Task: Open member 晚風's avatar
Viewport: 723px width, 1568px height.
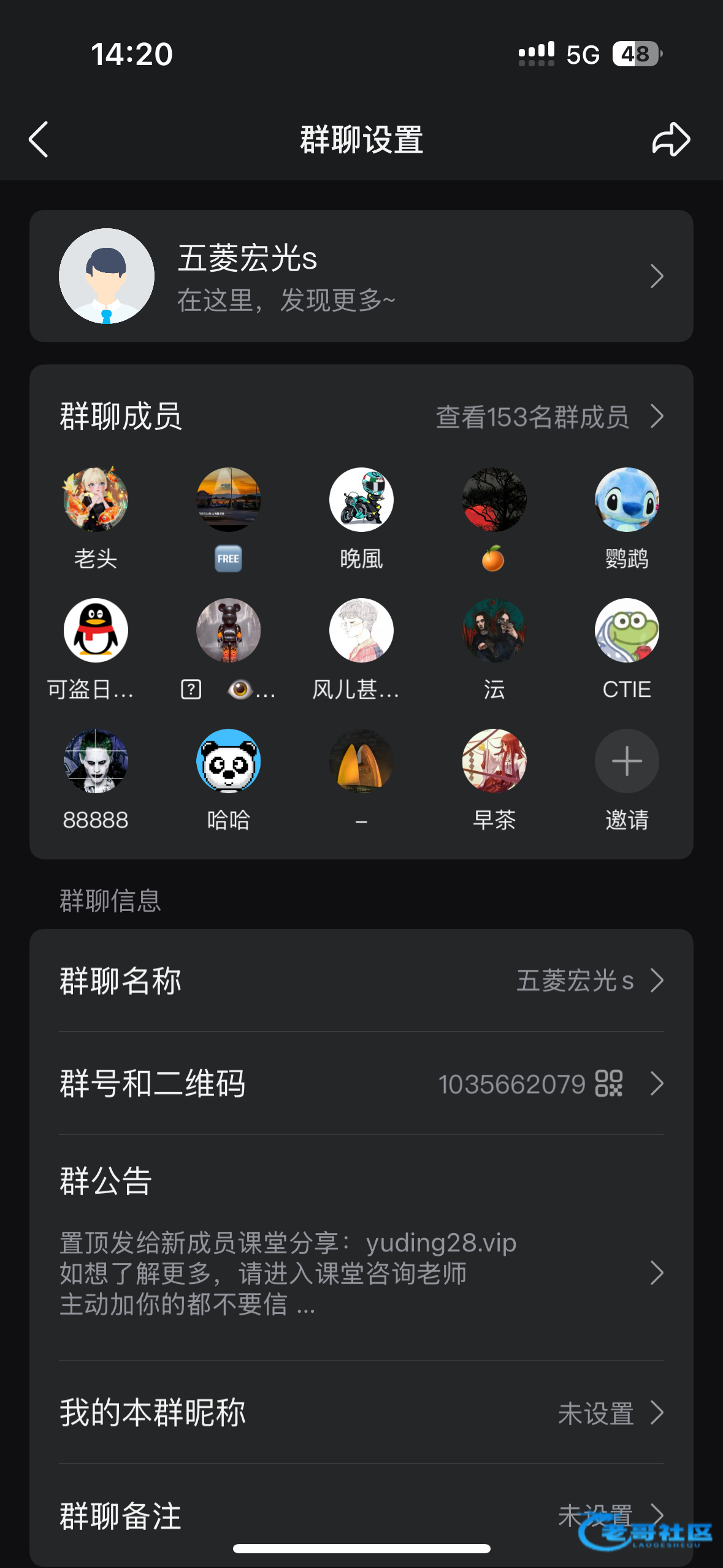Action: (361, 500)
